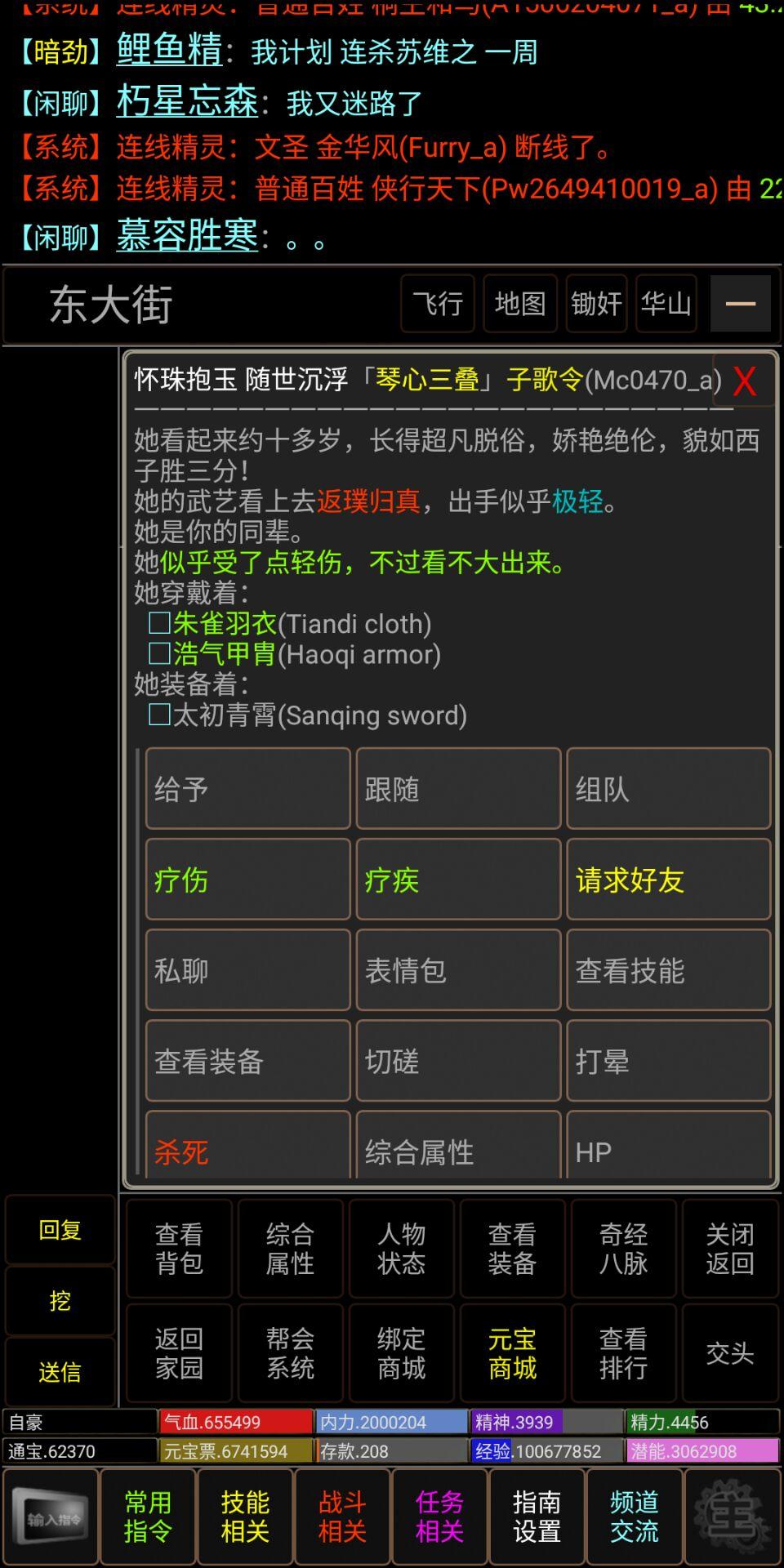Open the 地图 map

520,304
